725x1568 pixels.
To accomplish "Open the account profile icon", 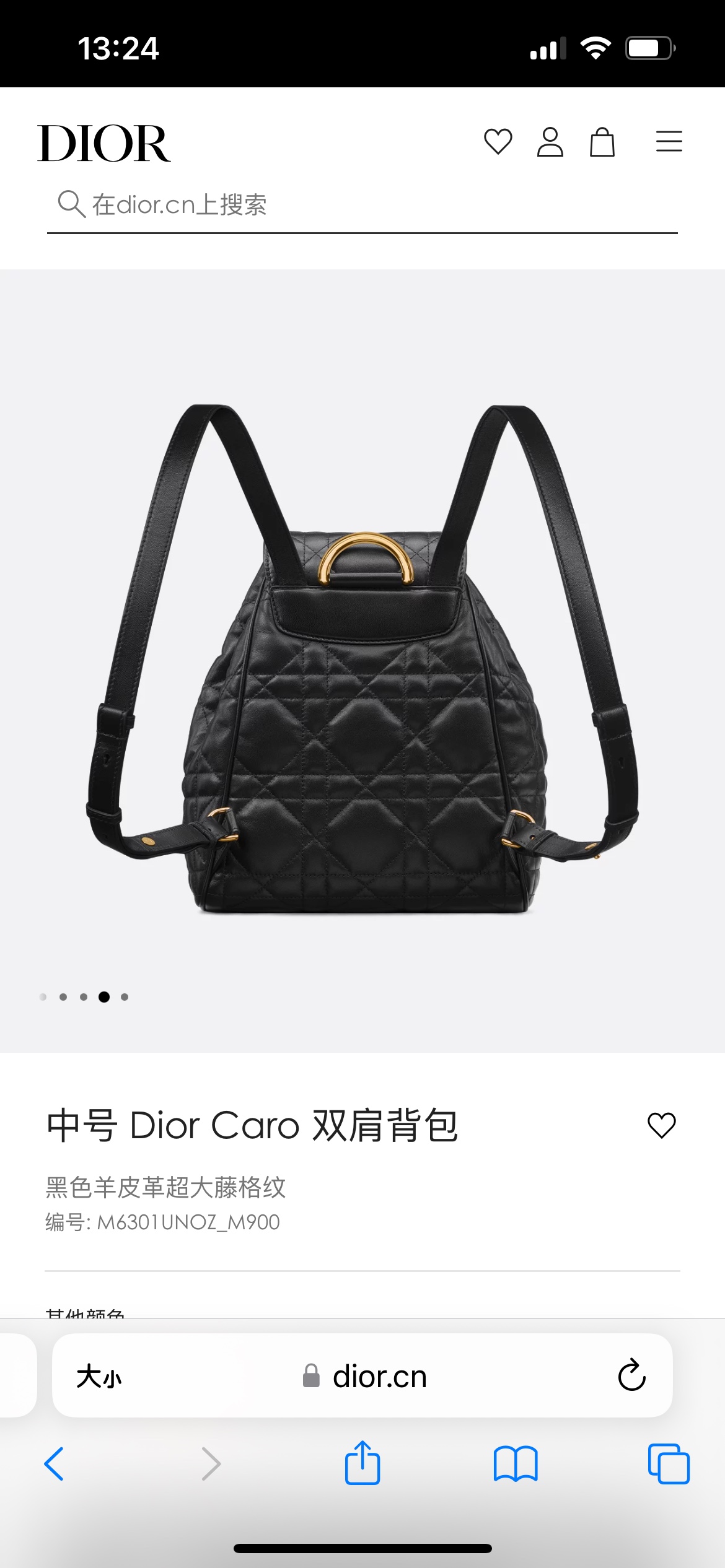I will tap(550, 142).
